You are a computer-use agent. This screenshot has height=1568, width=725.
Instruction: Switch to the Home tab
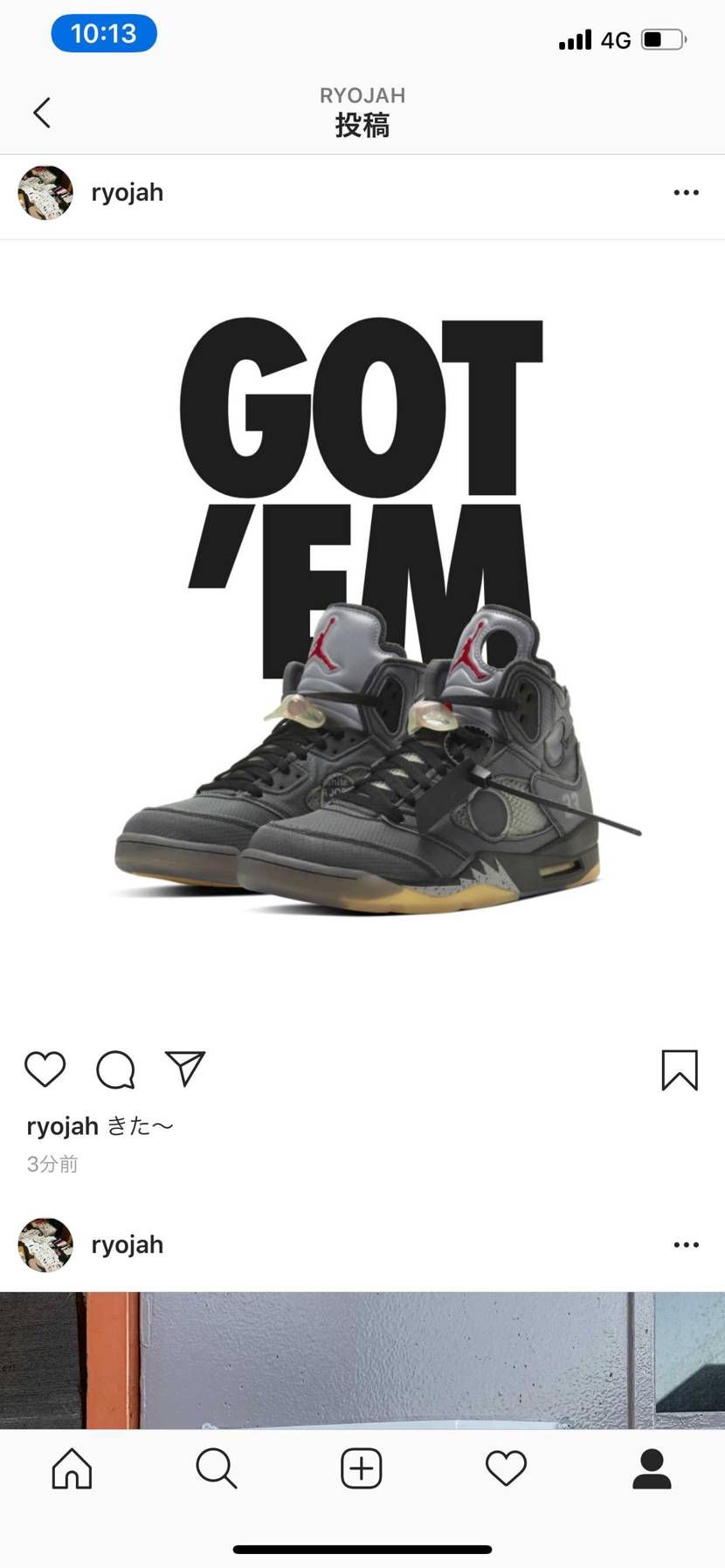click(72, 1468)
